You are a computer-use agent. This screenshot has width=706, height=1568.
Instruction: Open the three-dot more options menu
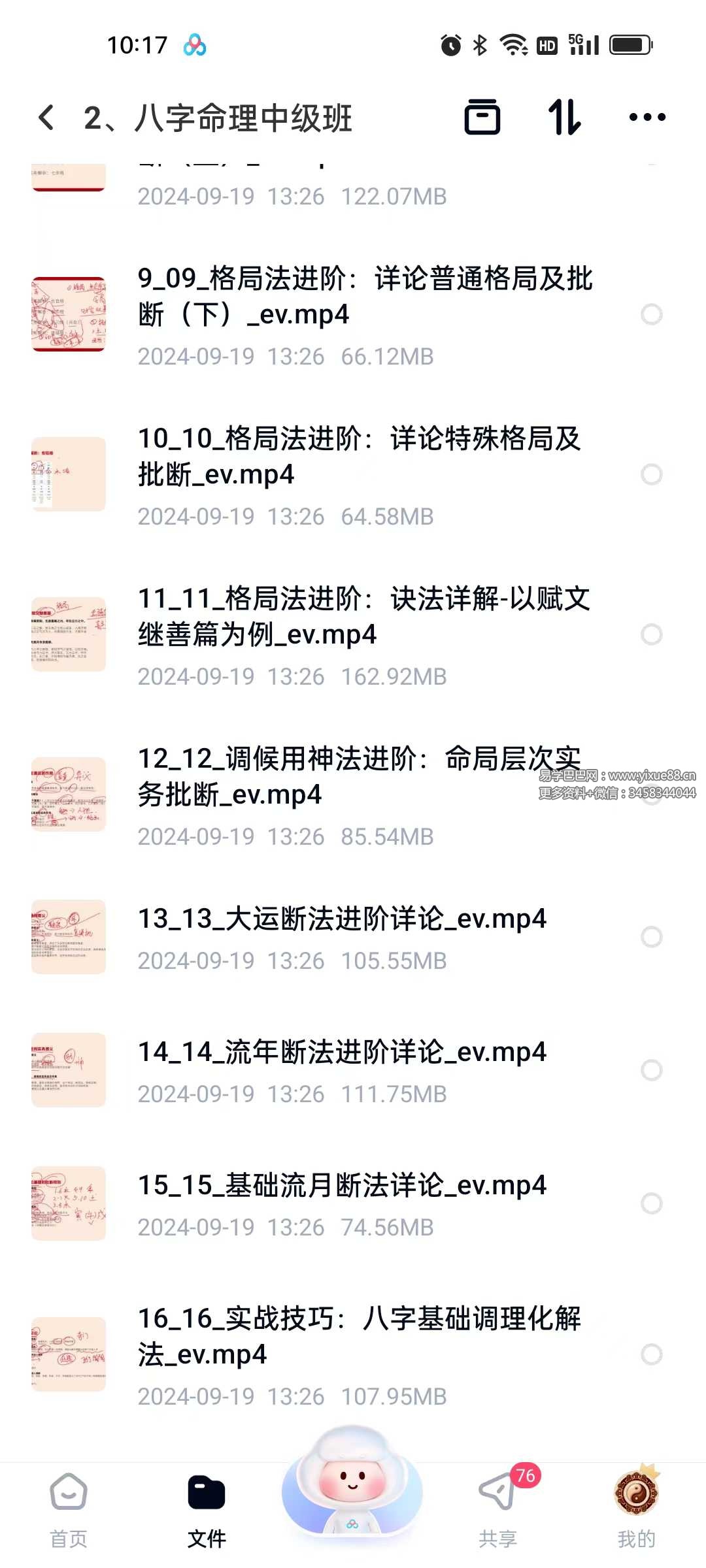pos(647,118)
